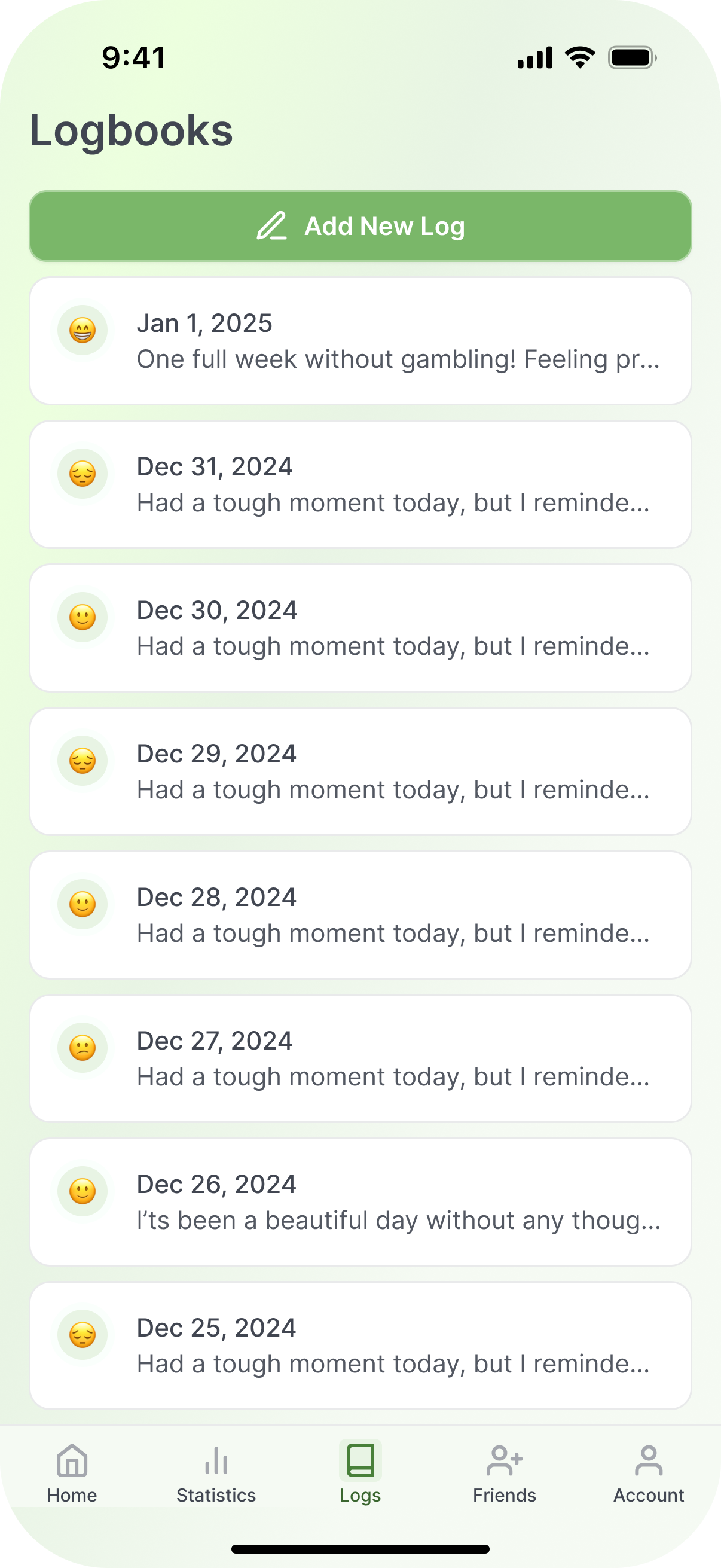Tap the pensive emoji on the Dec 25 entry
This screenshot has height=1568, width=721.
(x=82, y=1334)
